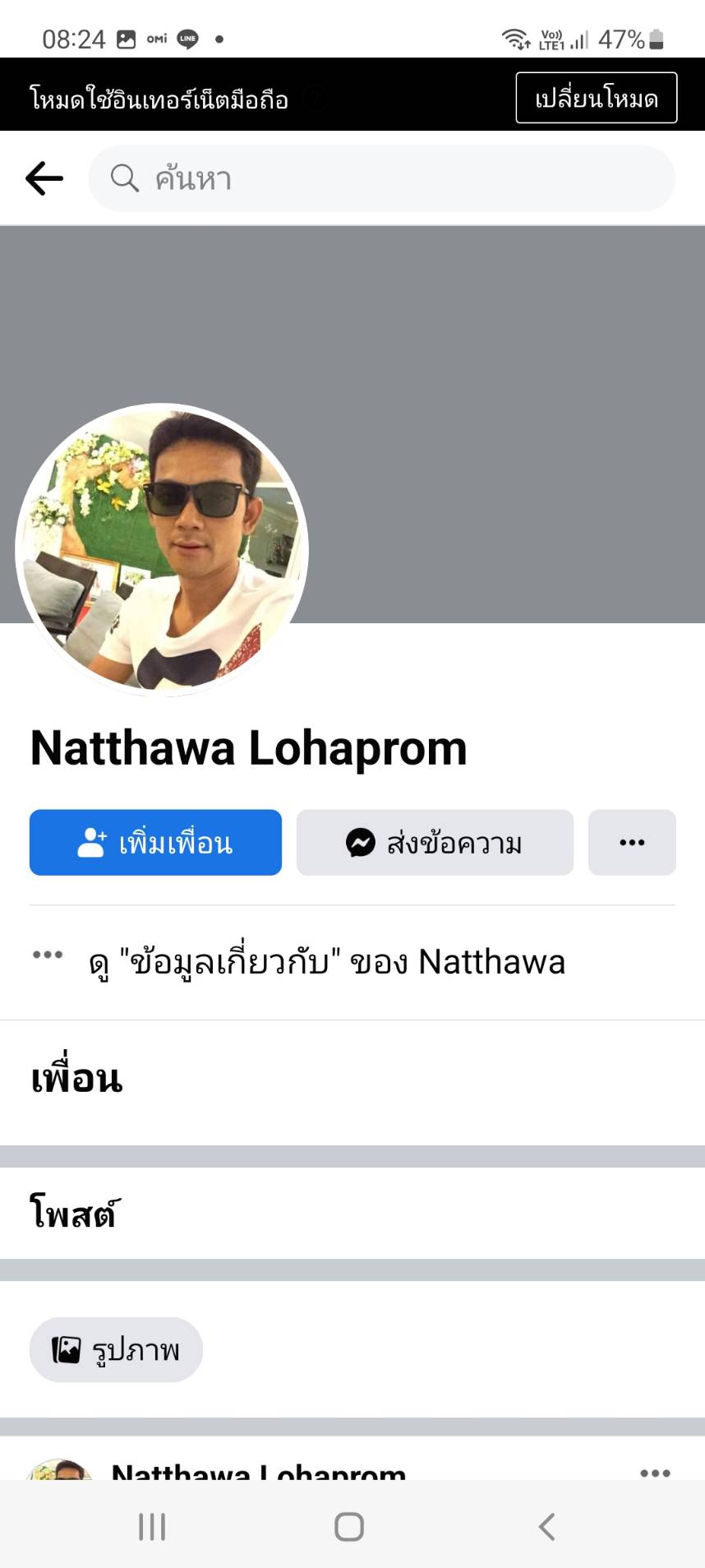
Task: Tap the system home button
Action: coord(349,1527)
